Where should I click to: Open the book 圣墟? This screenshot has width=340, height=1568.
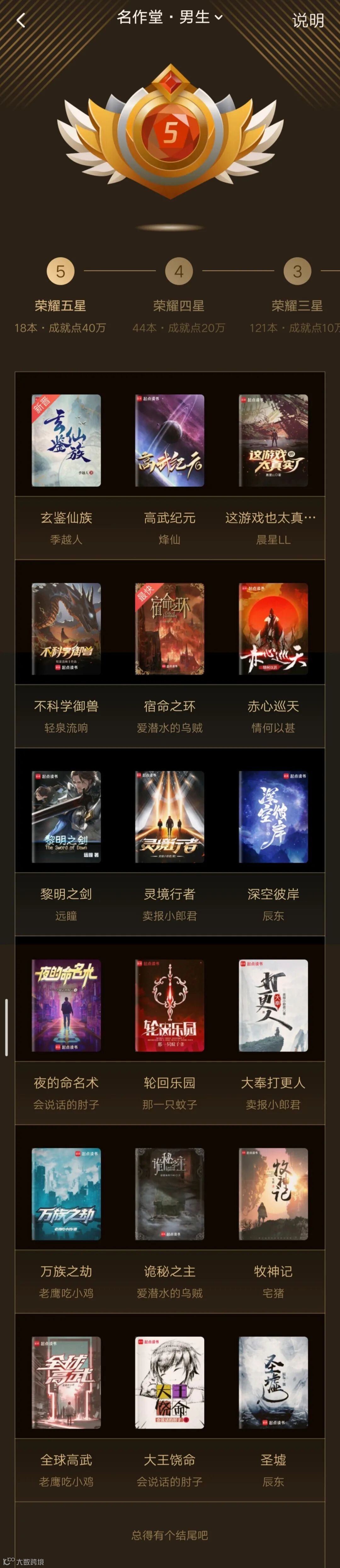(x=273, y=1382)
